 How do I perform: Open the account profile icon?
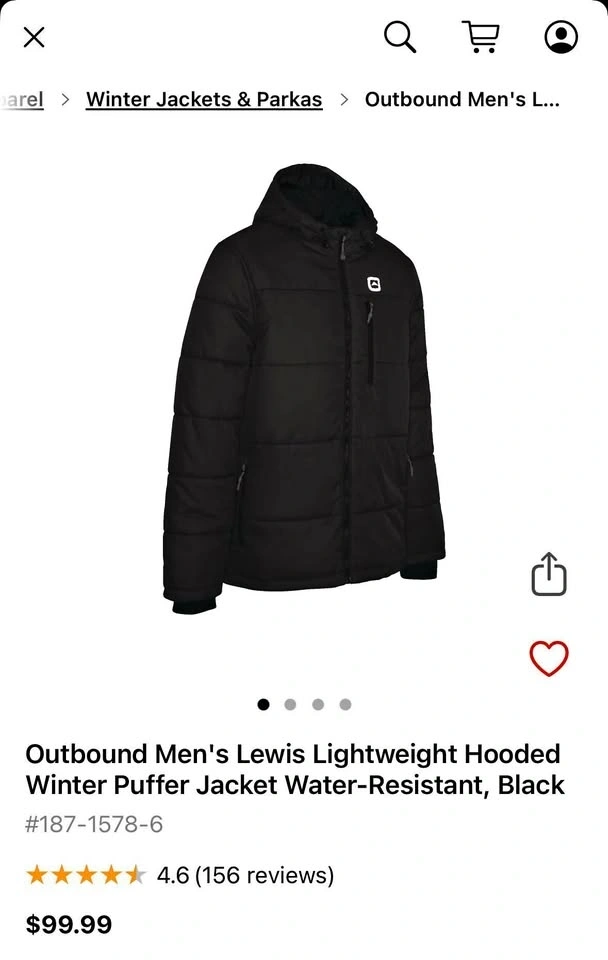click(x=561, y=37)
